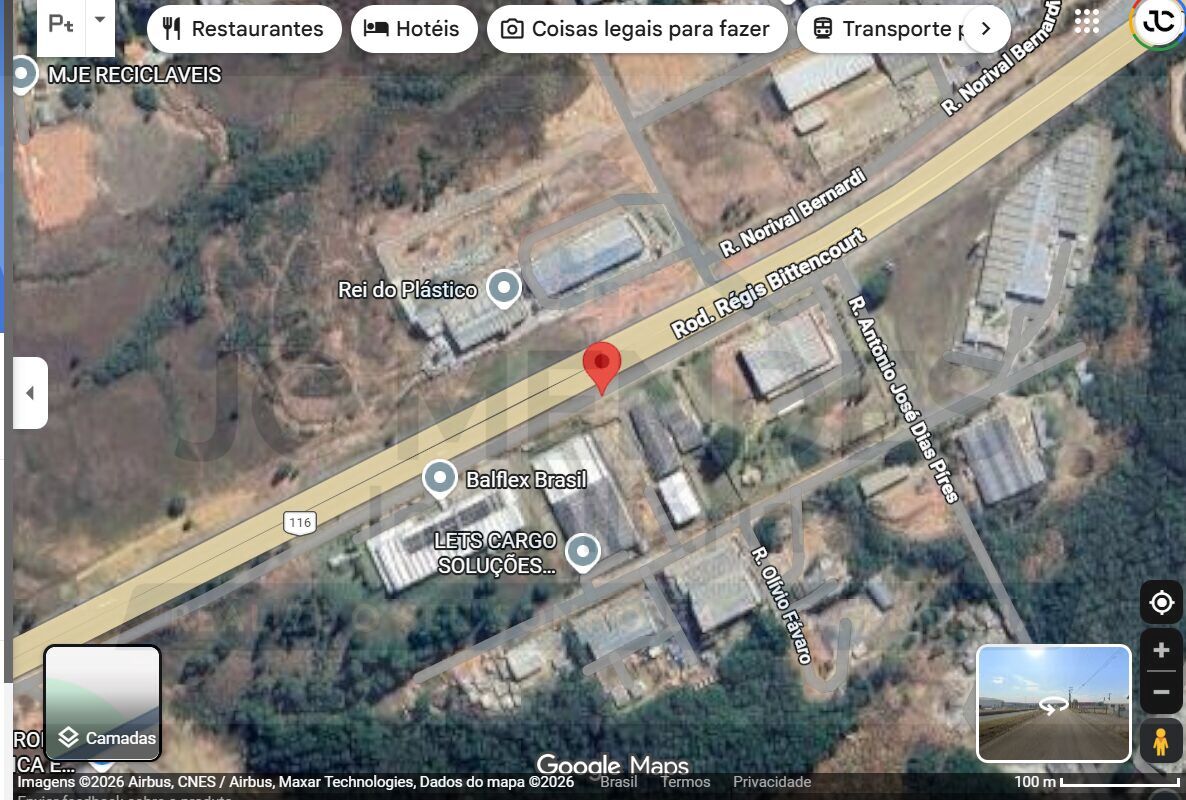Screen dimensions: 1186x800
Task: Open the Street View photo preview
Action: (1054, 704)
